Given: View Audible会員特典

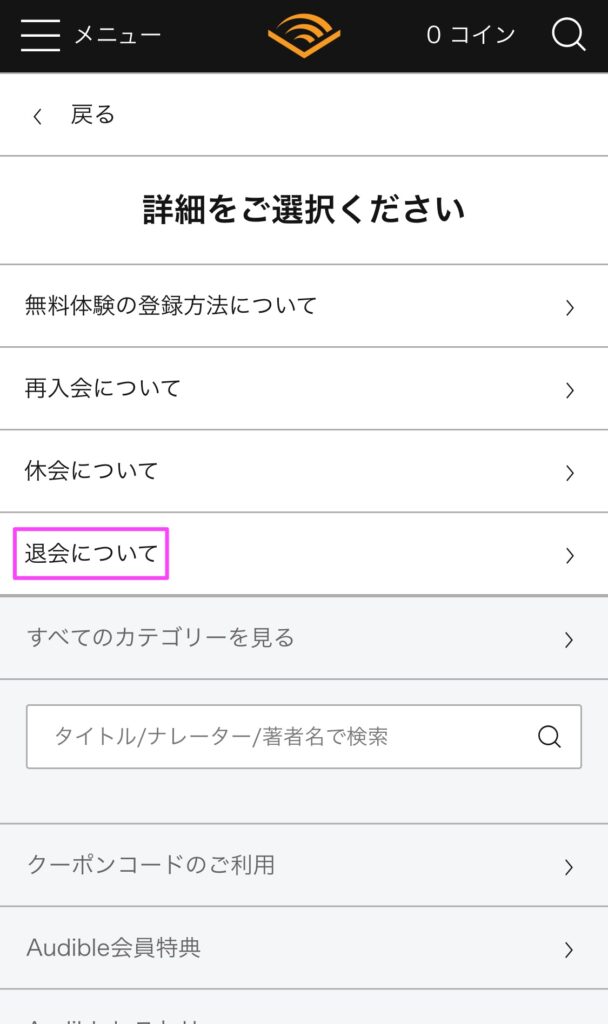Looking at the screenshot, I should tap(304, 948).
